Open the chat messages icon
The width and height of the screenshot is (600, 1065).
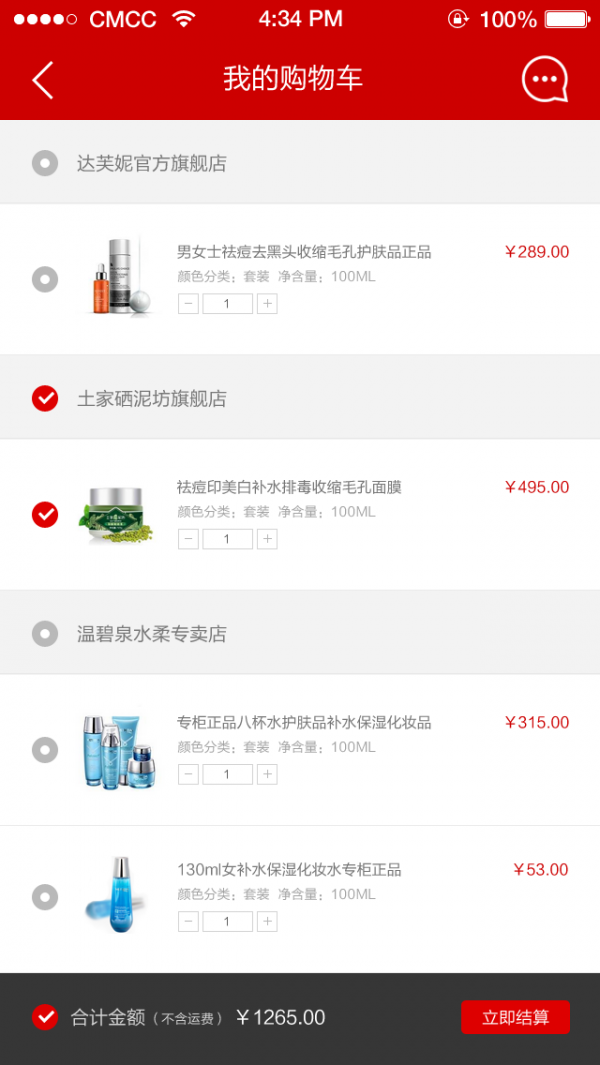click(x=545, y=79)
